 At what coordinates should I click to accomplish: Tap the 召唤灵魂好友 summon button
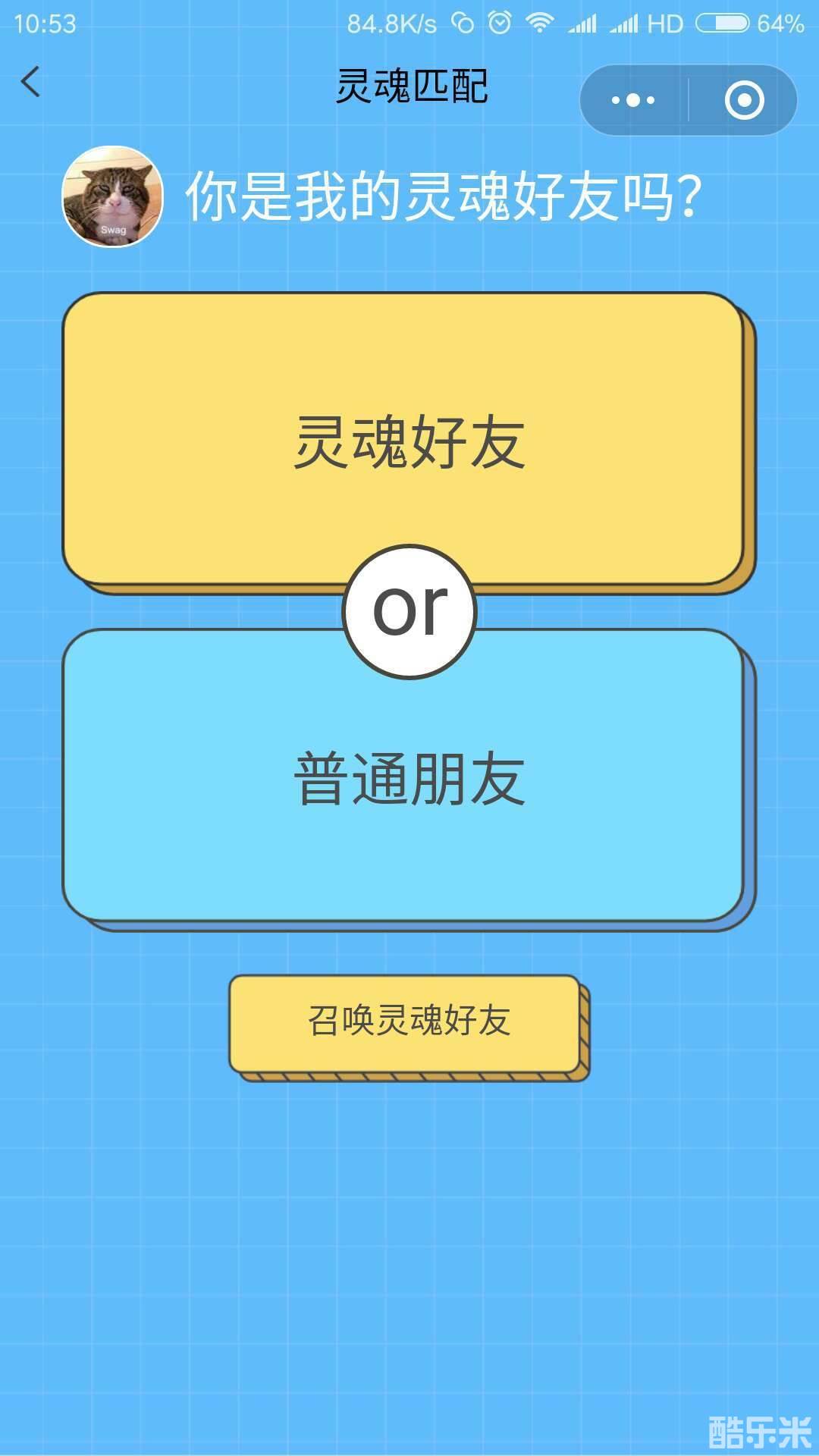(409, 1020)
